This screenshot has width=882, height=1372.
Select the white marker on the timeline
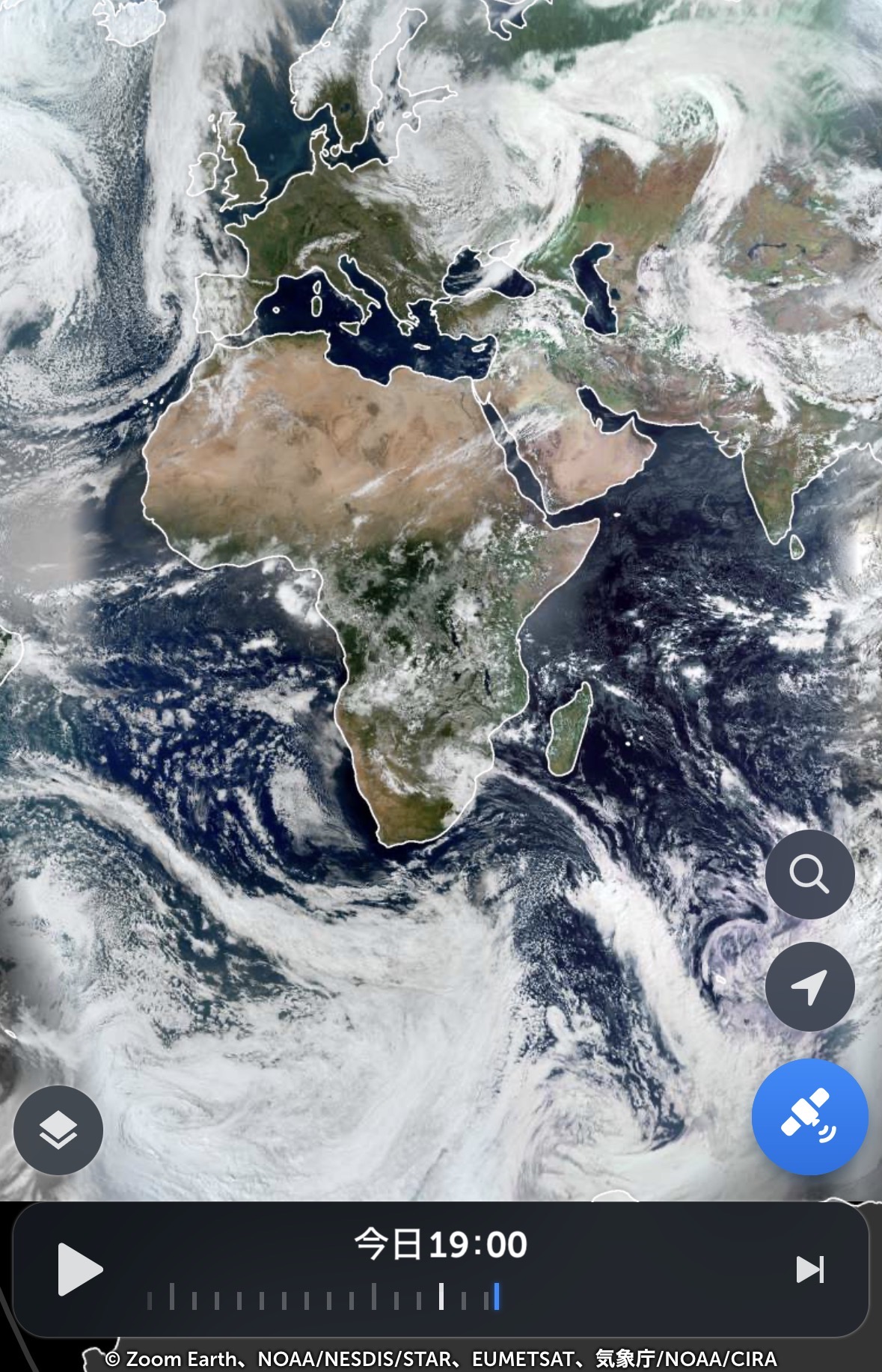point(441,1296)
